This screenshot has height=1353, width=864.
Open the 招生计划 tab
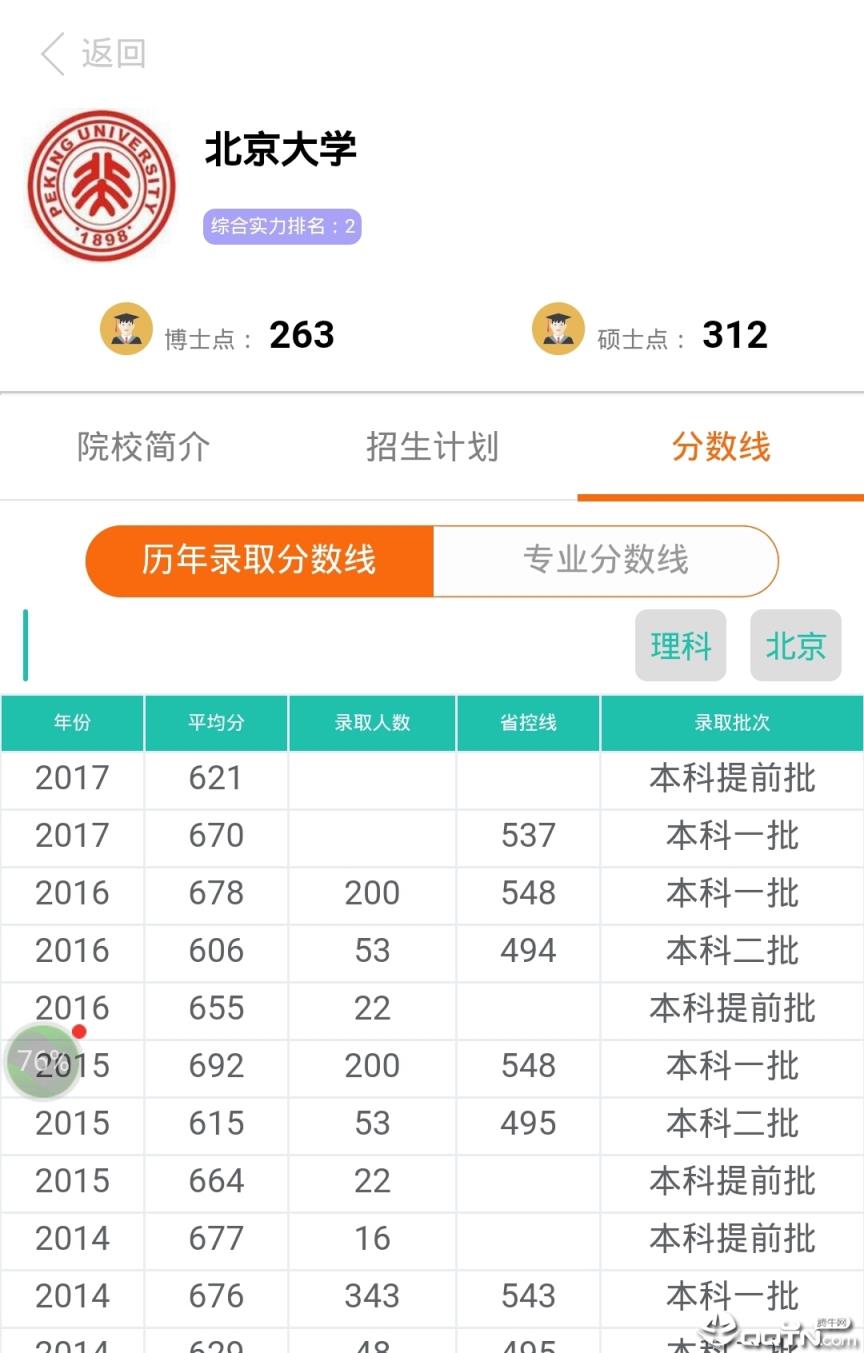[431, 447]
